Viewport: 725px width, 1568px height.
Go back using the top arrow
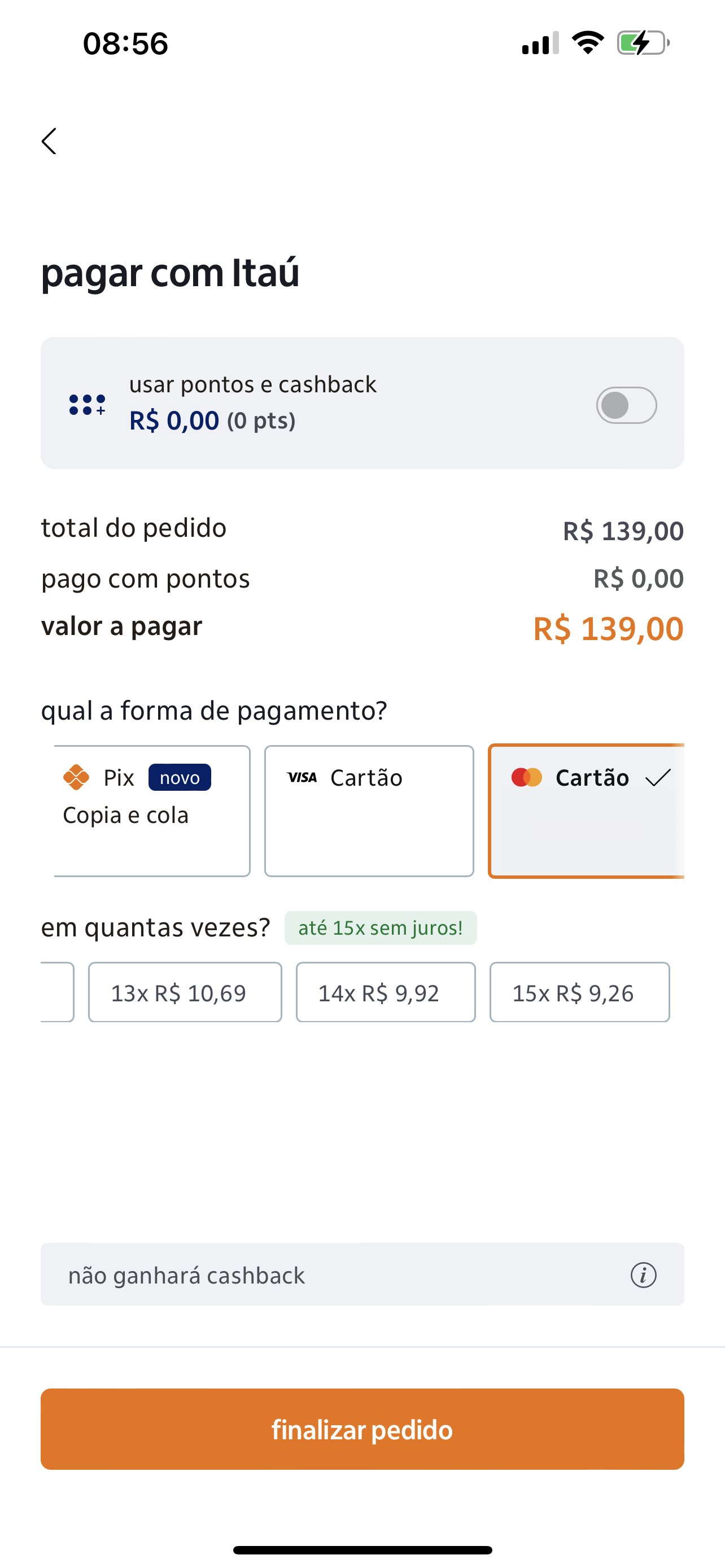point(49,141)
